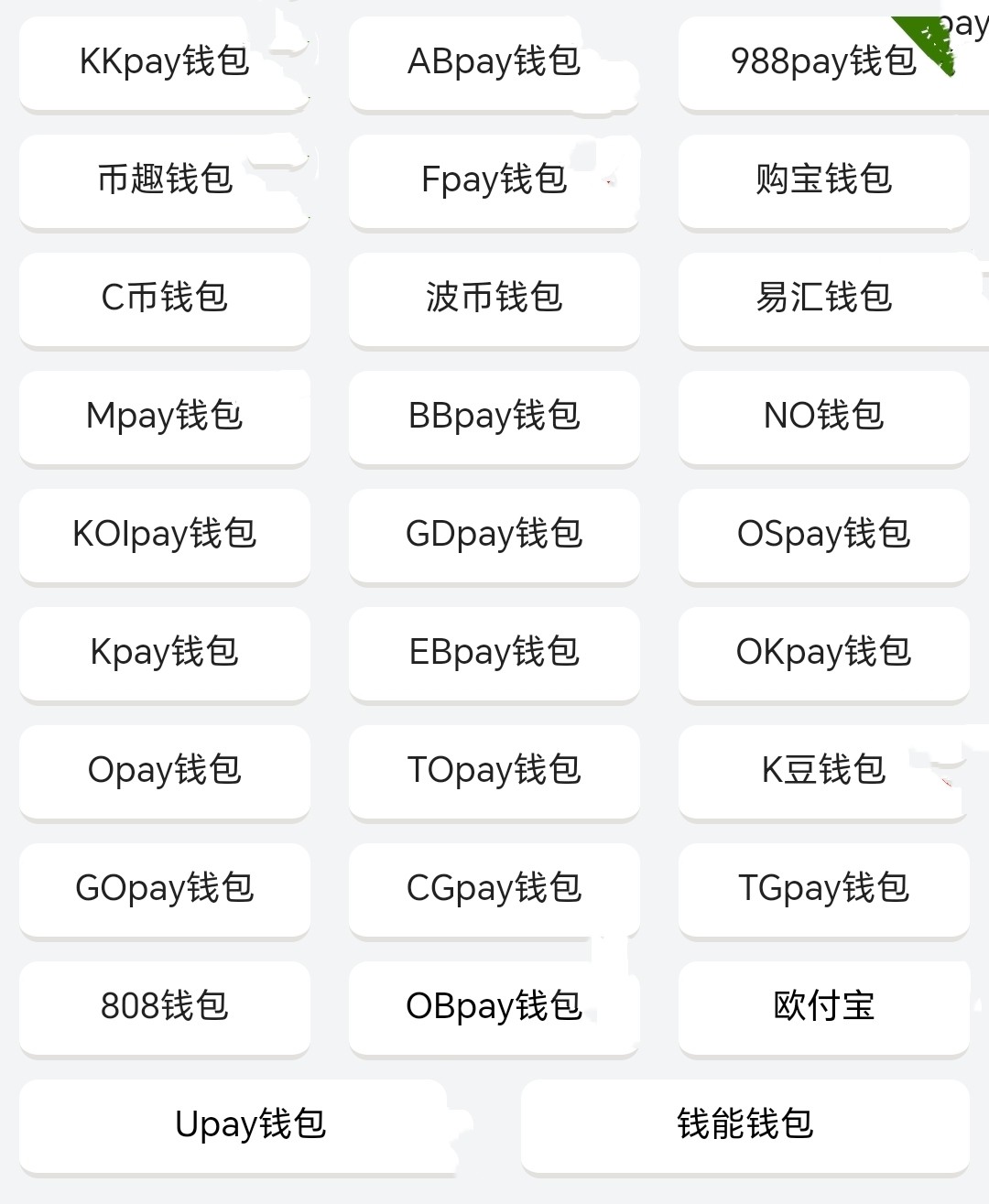989x1204 pixels.
Task: Choose 欧付宝 option
Action: [823, 1006]
